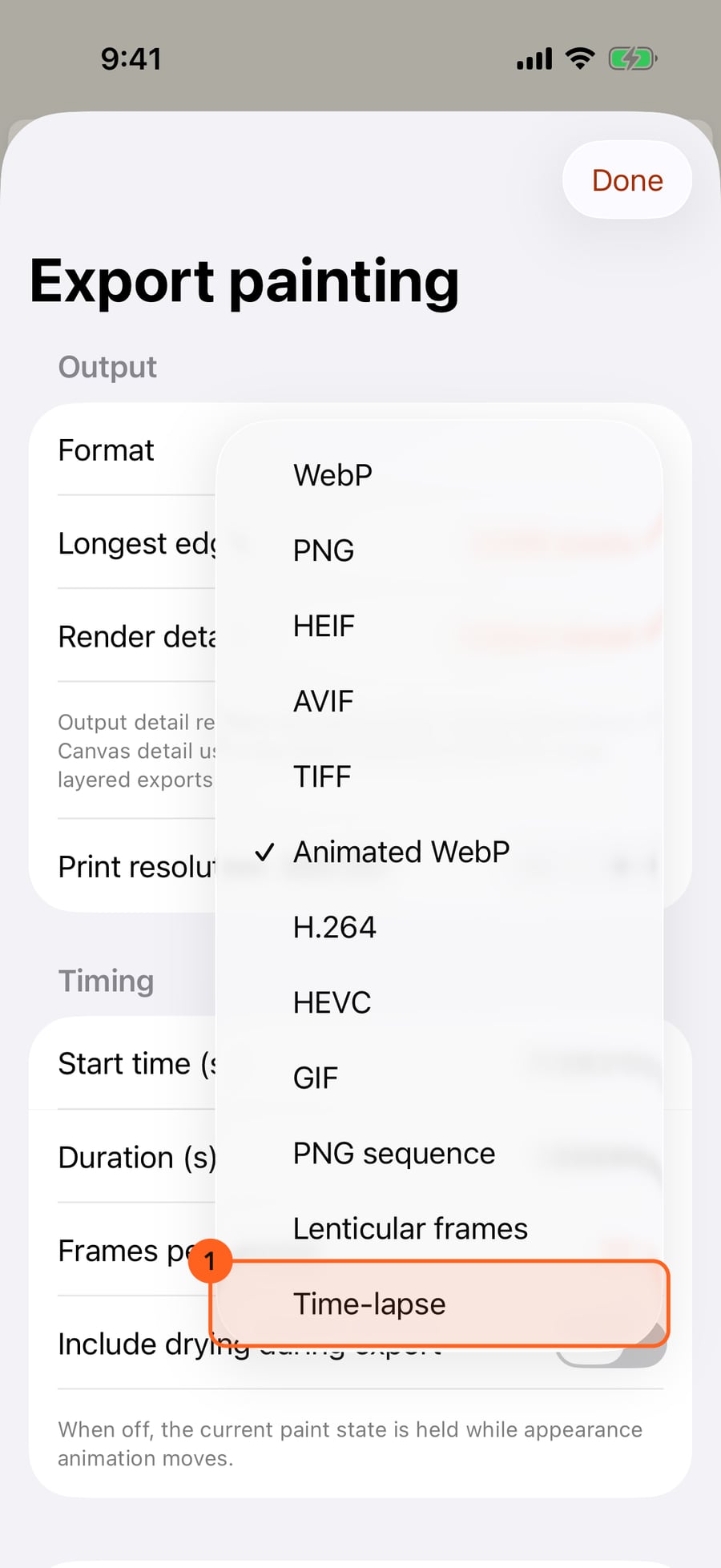This screenshot has height=1568, width=721.
Task: Choose Time-lapse export format
Action: 439,1304
